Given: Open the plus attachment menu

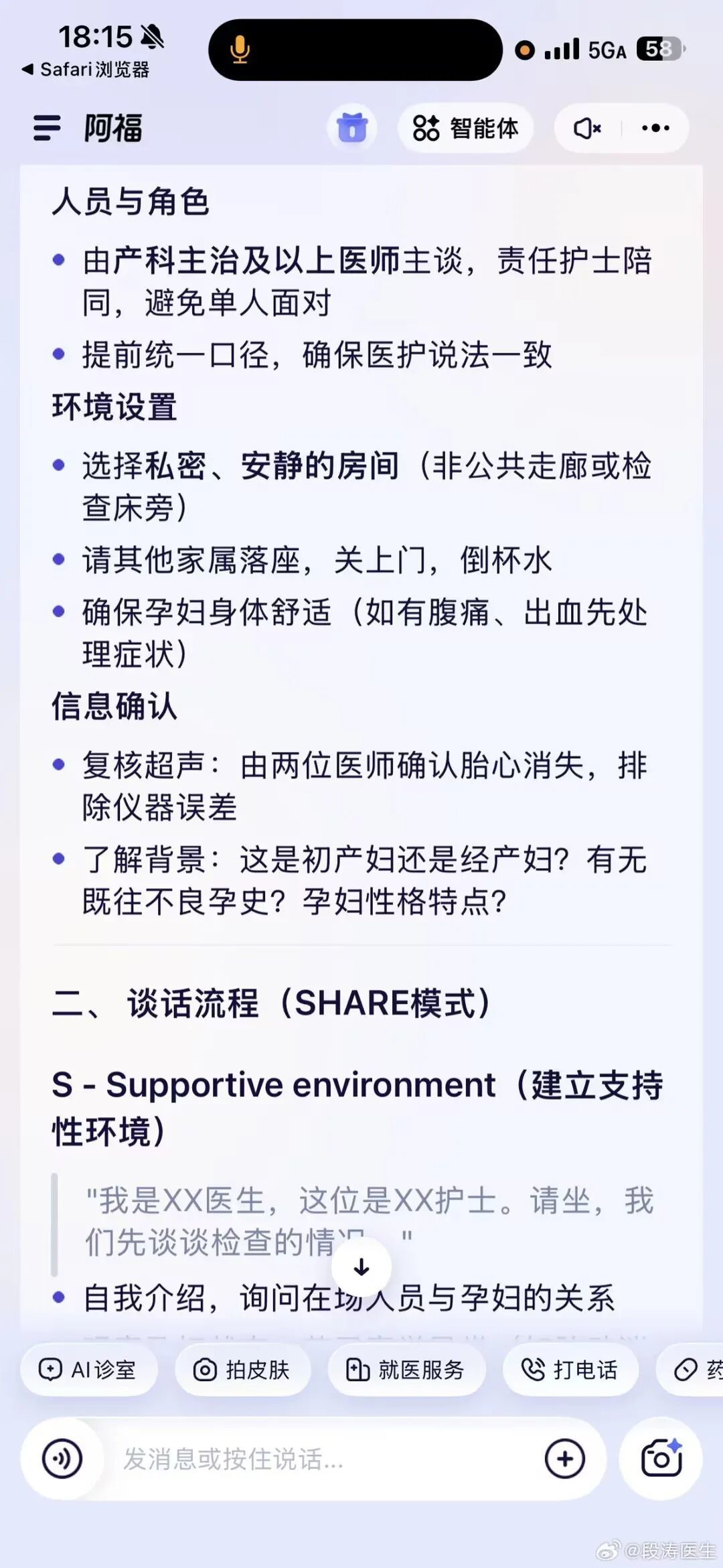Looking at the screenshot, I should click(x=565, y=1458).
